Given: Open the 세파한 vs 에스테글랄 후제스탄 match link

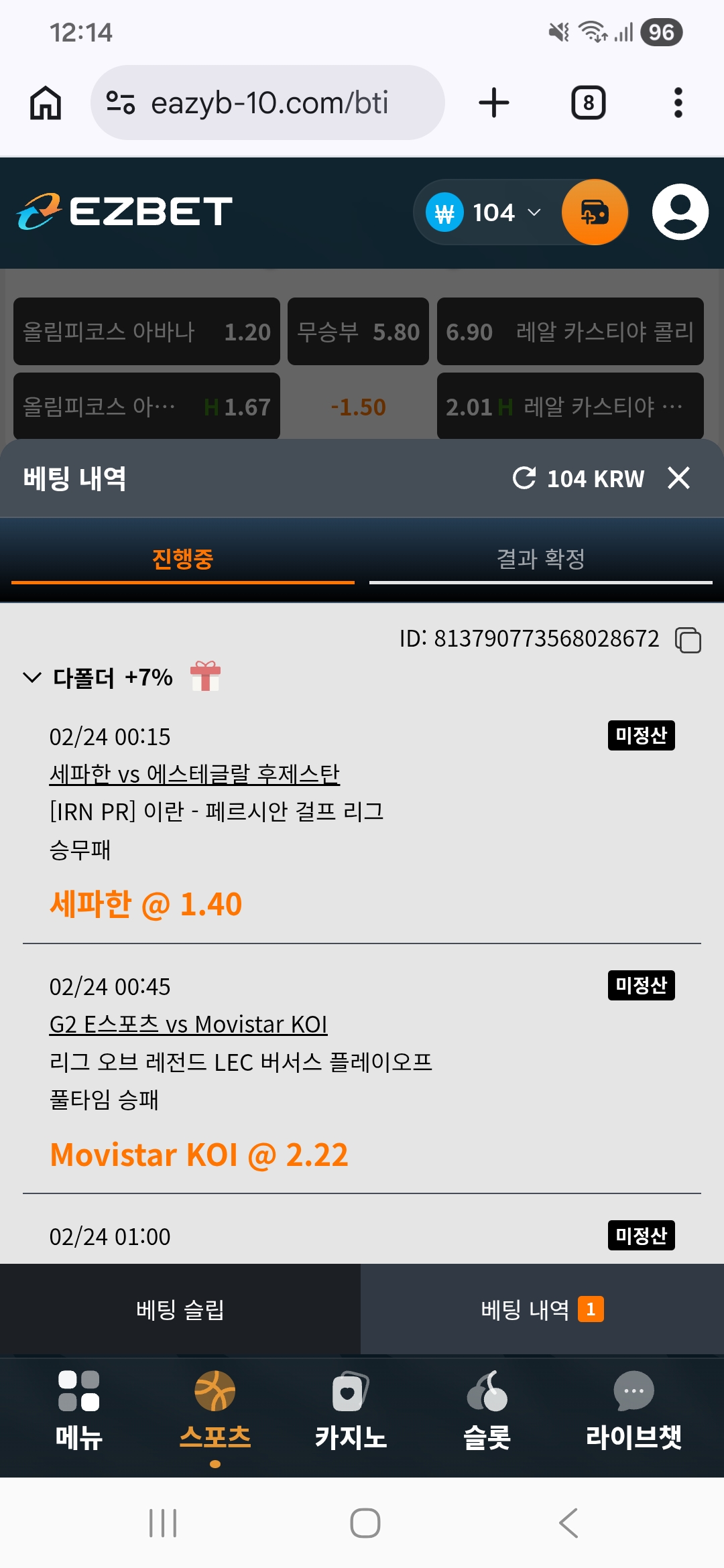Looking at the screenshot, I should tap(194, 774).
